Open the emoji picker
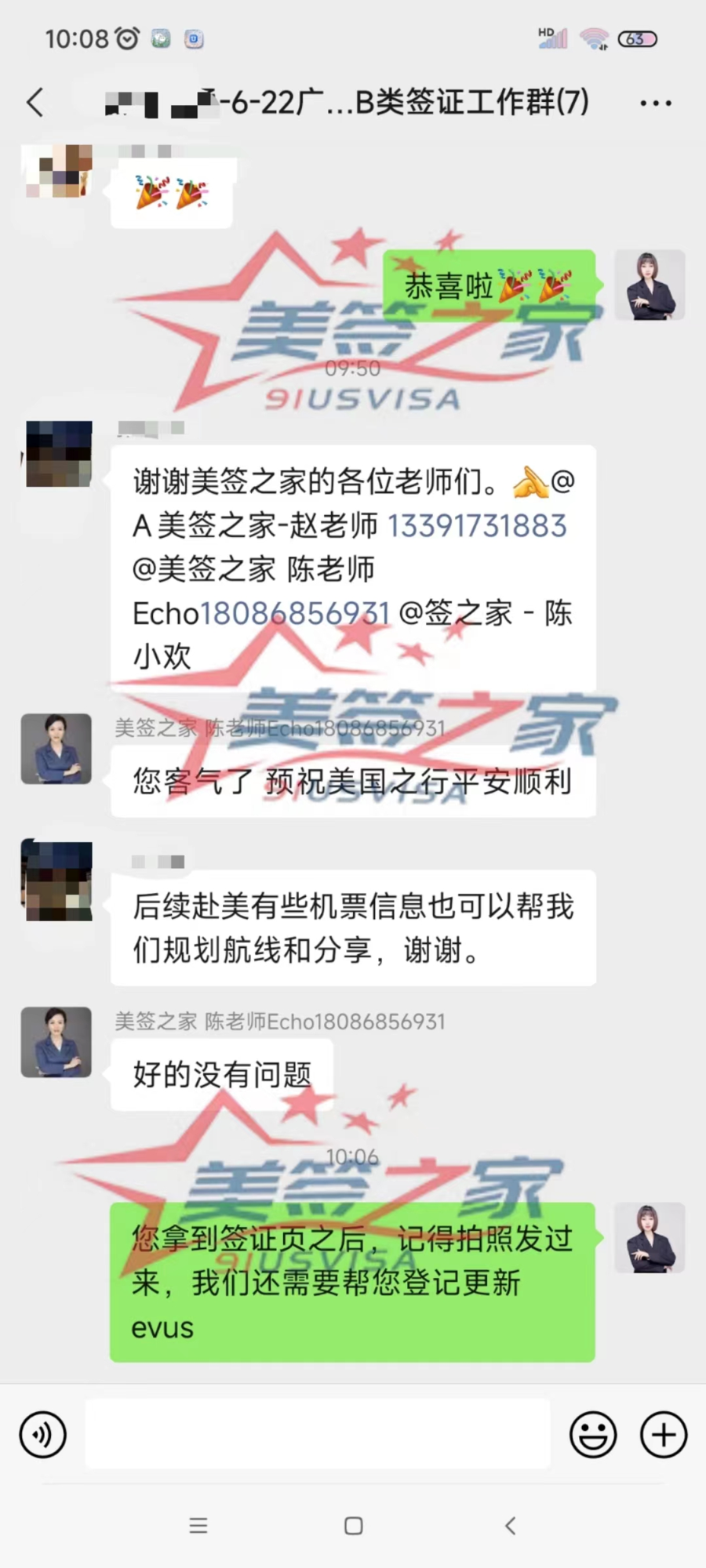706x1568 pixels. pyautogui.click(x=593, y=1434)
